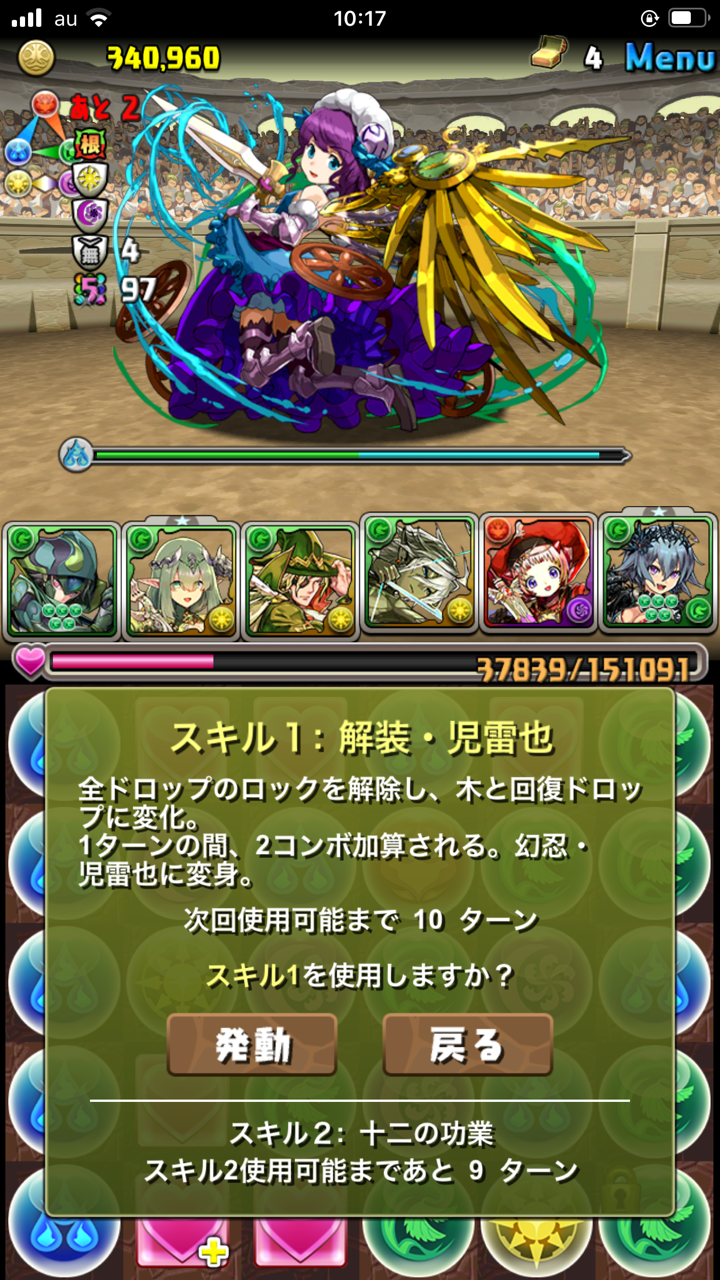Viewport: 720px width, 1280px height.
Task: Tap 戻る to go back
Action: pyautogui.click(x=467, y=1045)
